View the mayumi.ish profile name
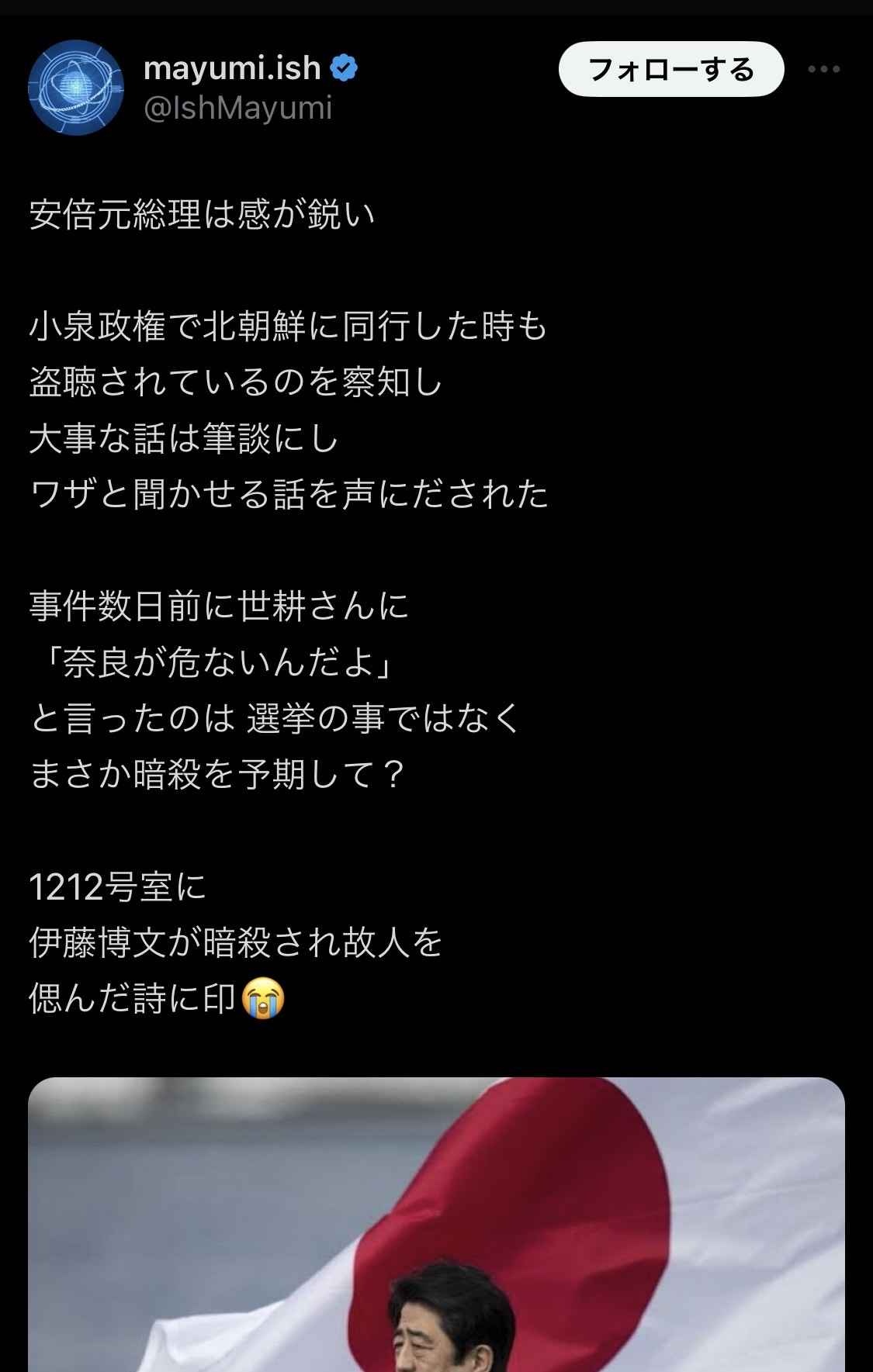The image size is (873, 1372). click(x=232, y=69)
